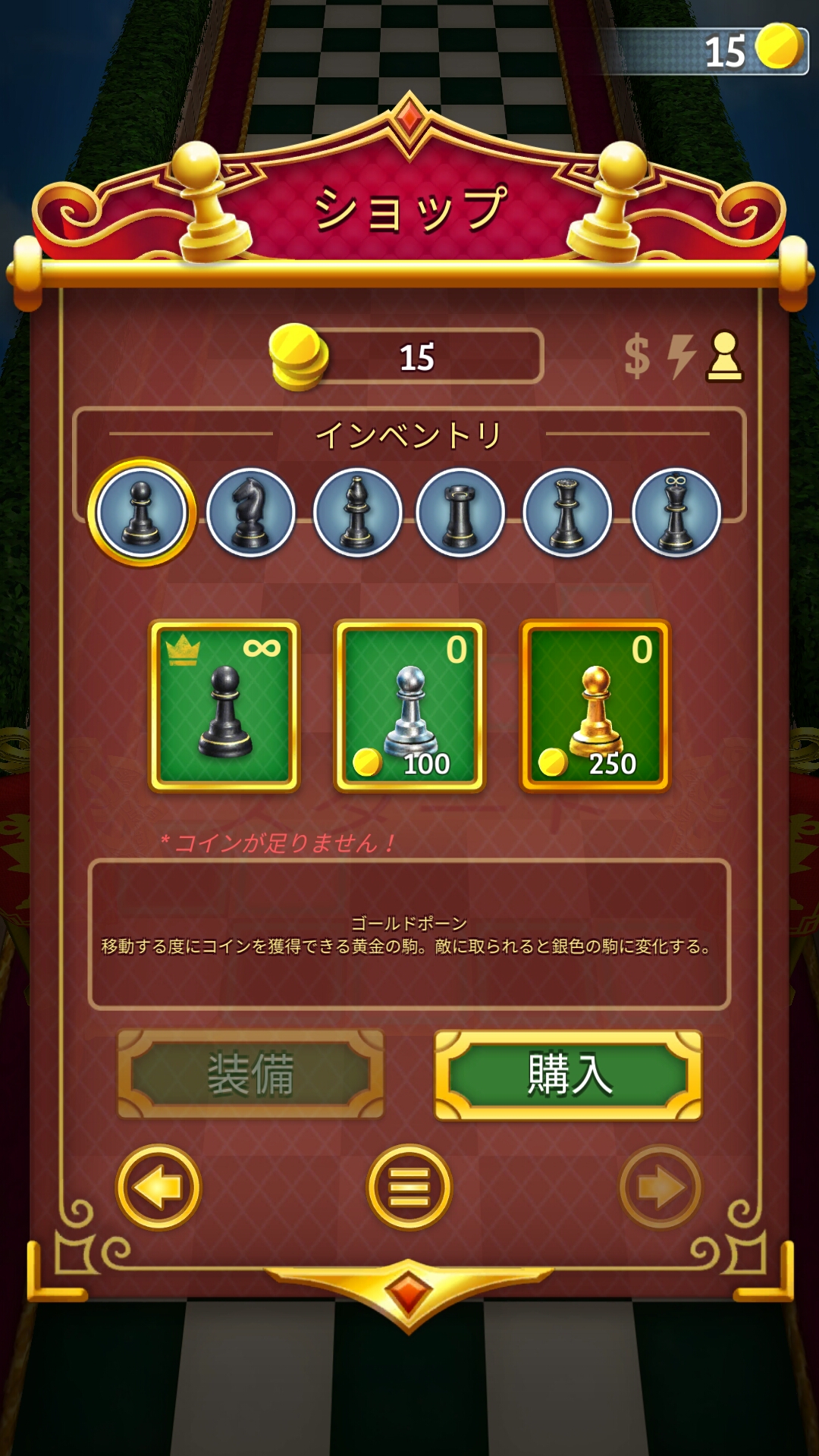
Task: Select the bishop in the inventory row
Action: [x=357, y=513]
